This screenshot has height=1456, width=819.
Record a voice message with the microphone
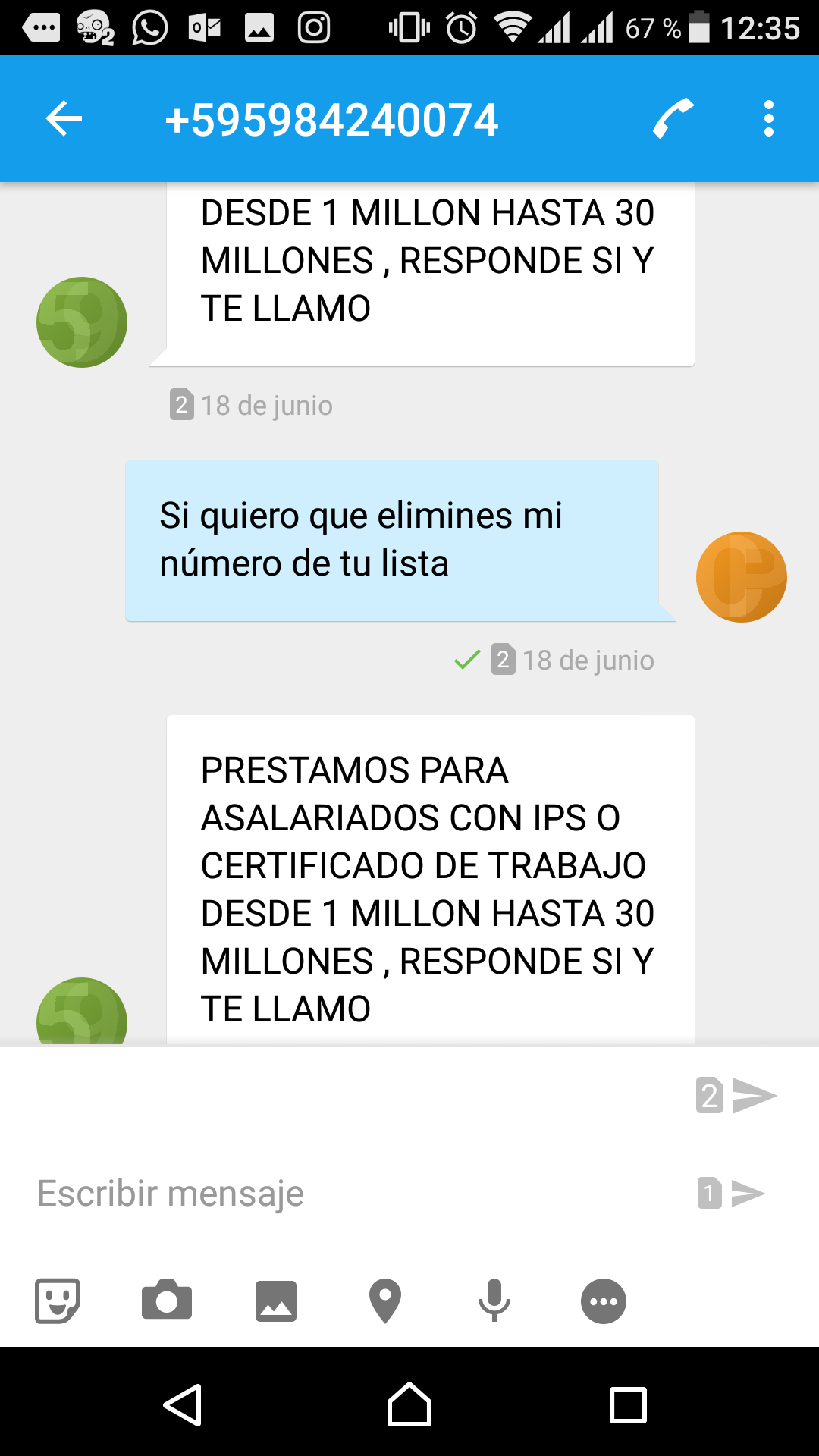(x=494, y=1301)
